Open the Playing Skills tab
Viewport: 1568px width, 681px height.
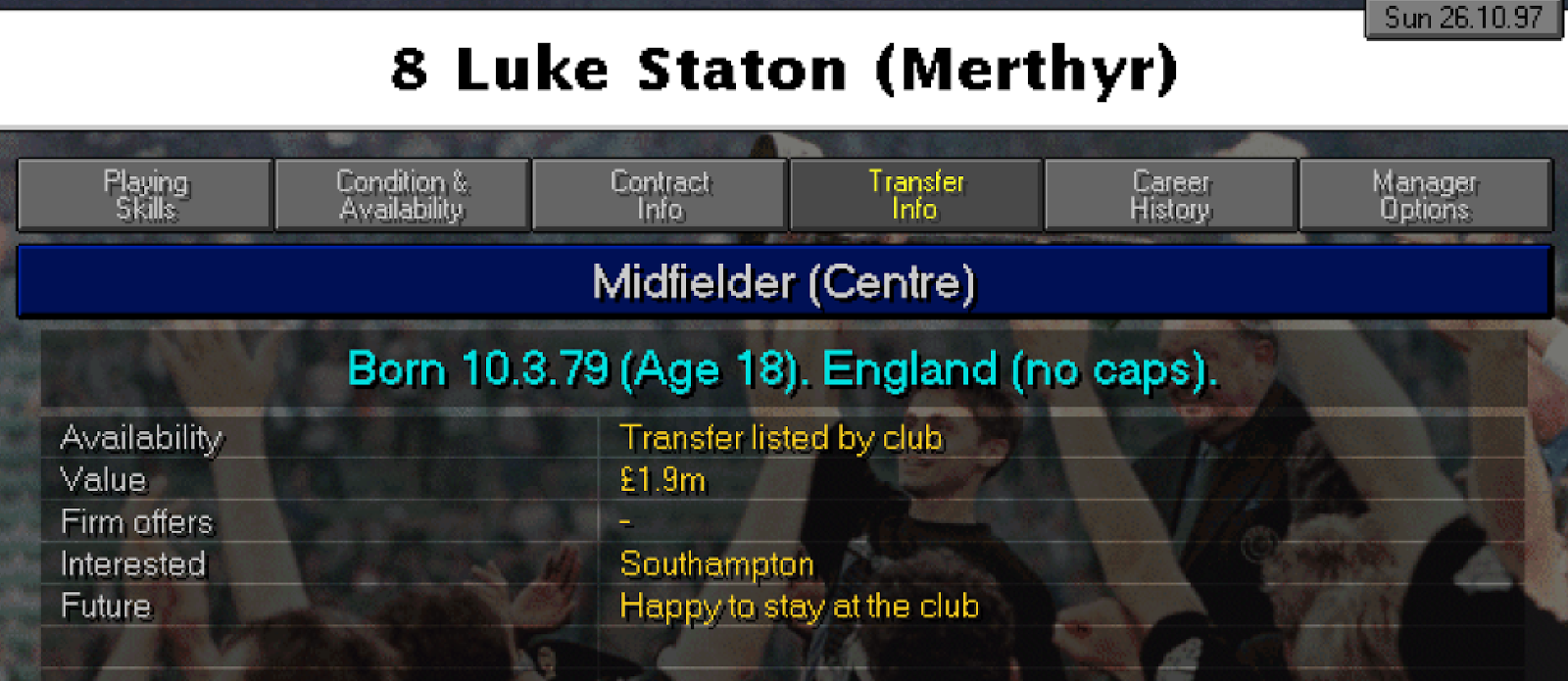coord(145,195)
